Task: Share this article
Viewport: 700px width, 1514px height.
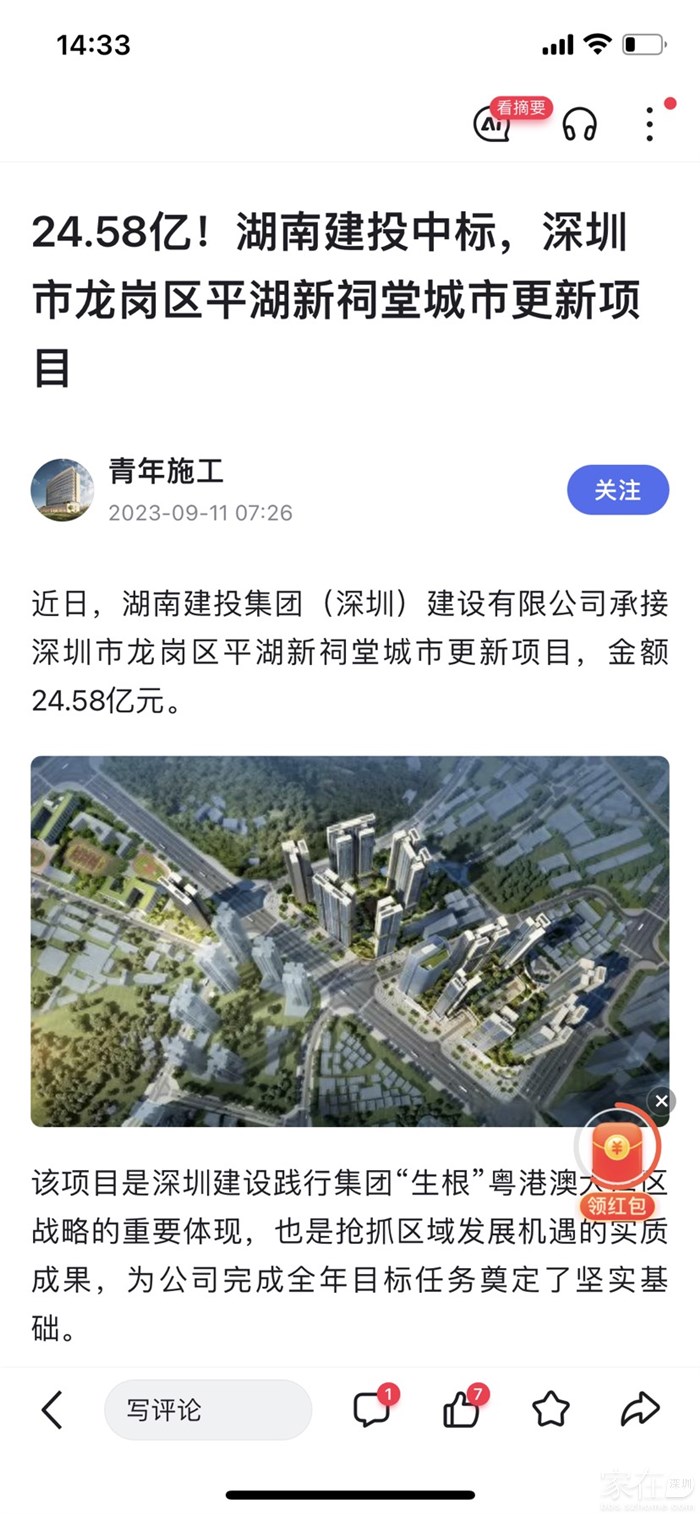Action: (x=640, y=1410)
